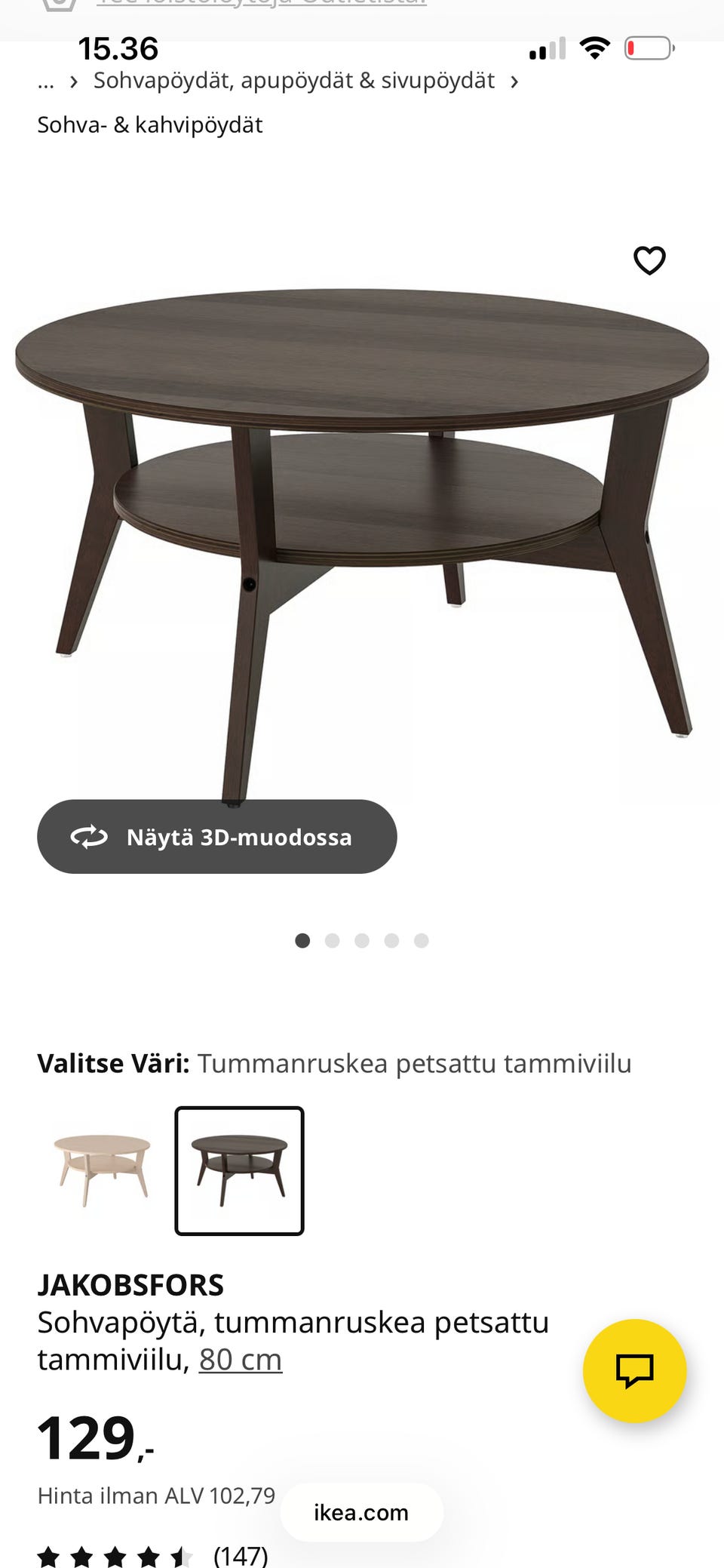This screenshot has width=724, height=1568.
Task: Open the 80 cm size link
Action: pos(240,1360)
